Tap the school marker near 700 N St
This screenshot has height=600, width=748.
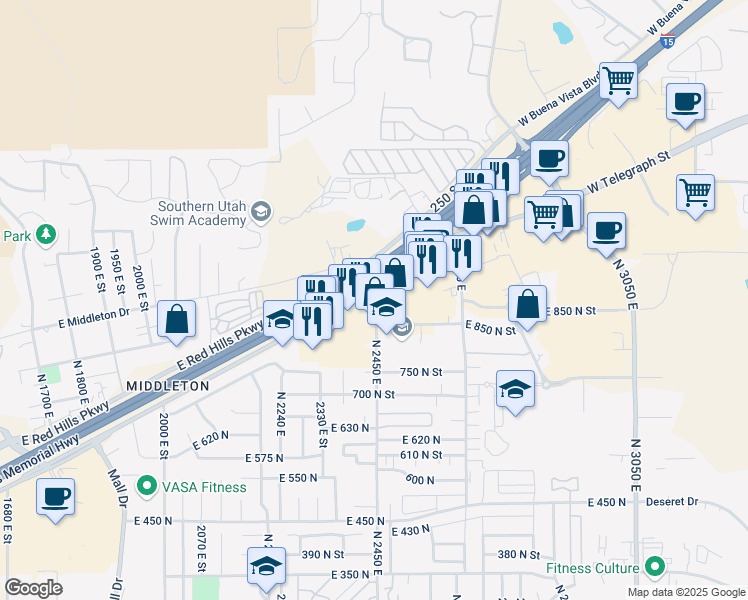coord(515,388)
